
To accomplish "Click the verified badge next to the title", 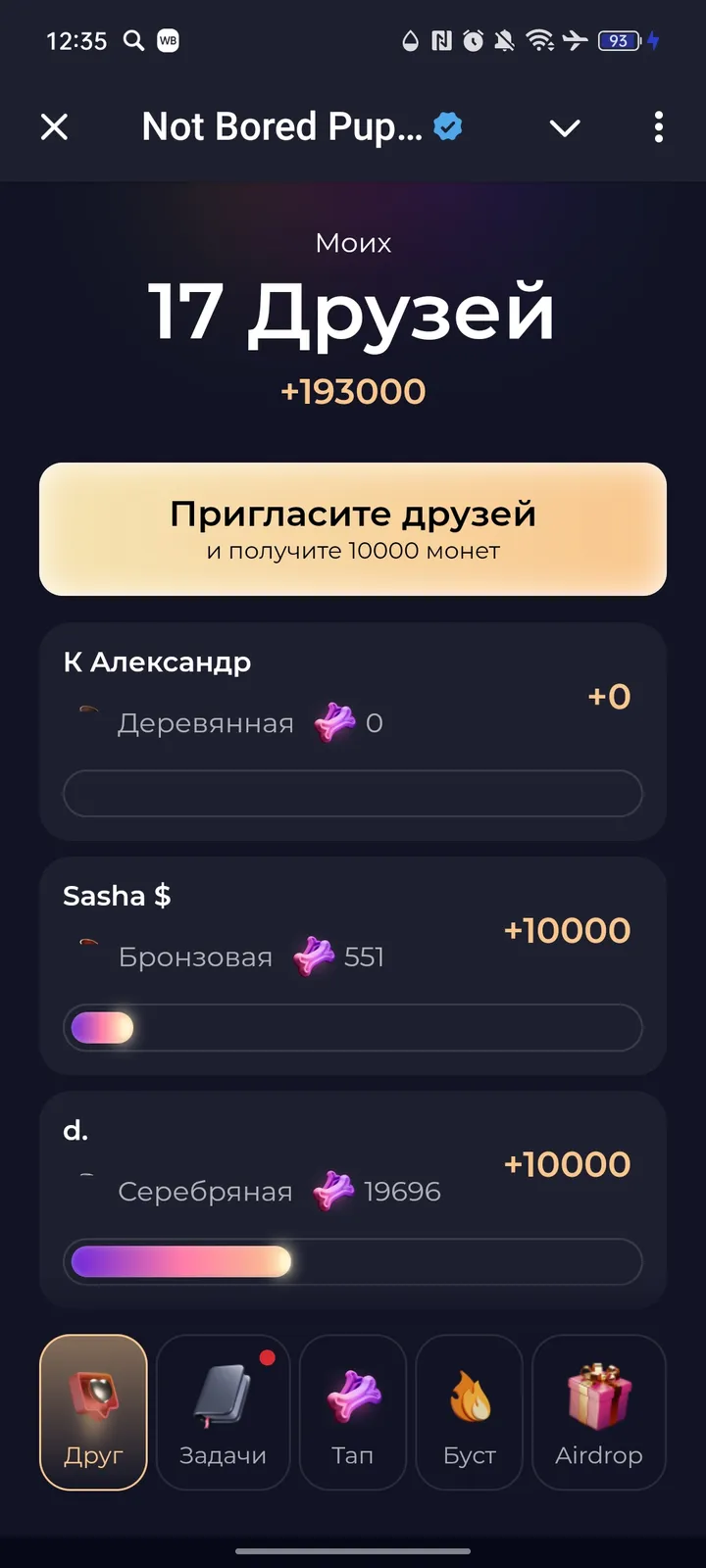I will pos(448,125).
